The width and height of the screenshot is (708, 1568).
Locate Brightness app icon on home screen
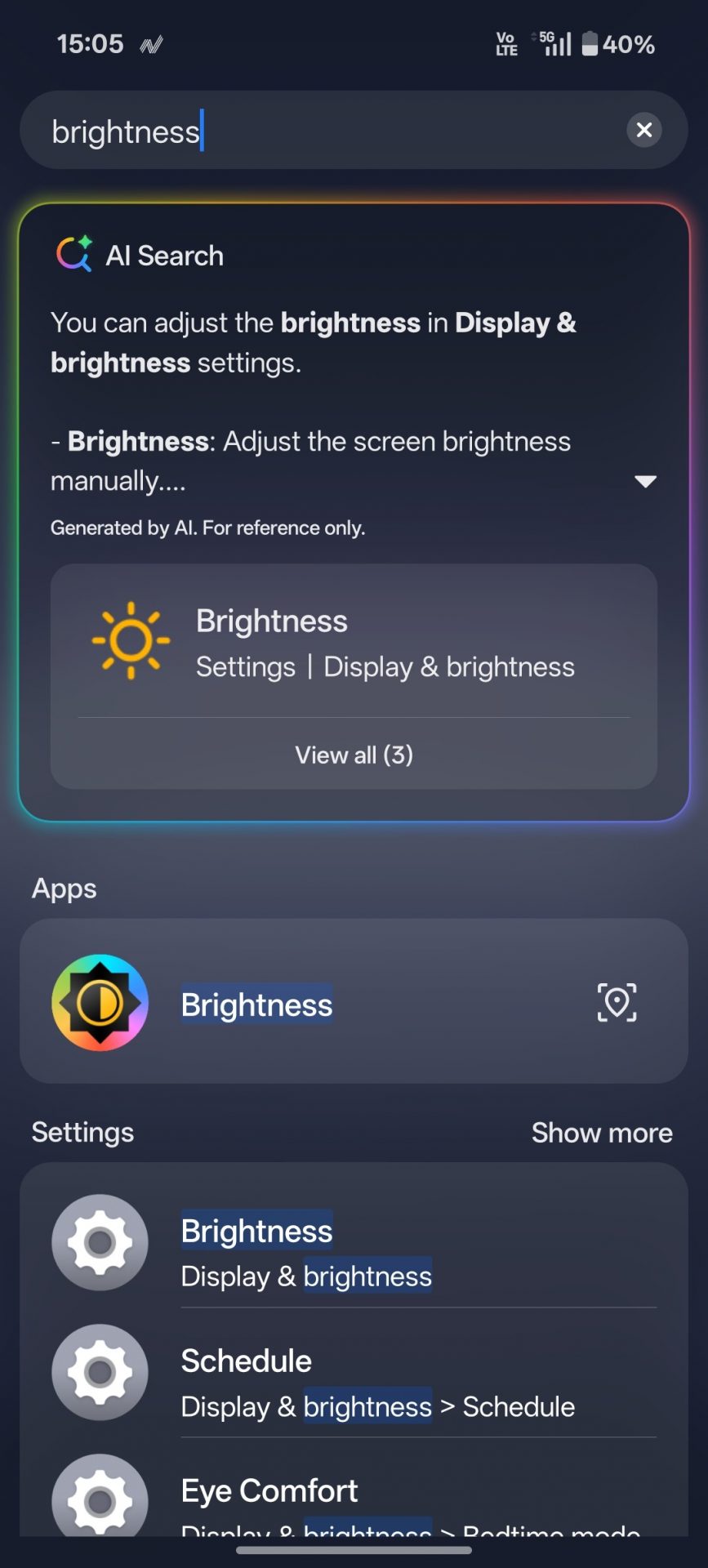617,1003
